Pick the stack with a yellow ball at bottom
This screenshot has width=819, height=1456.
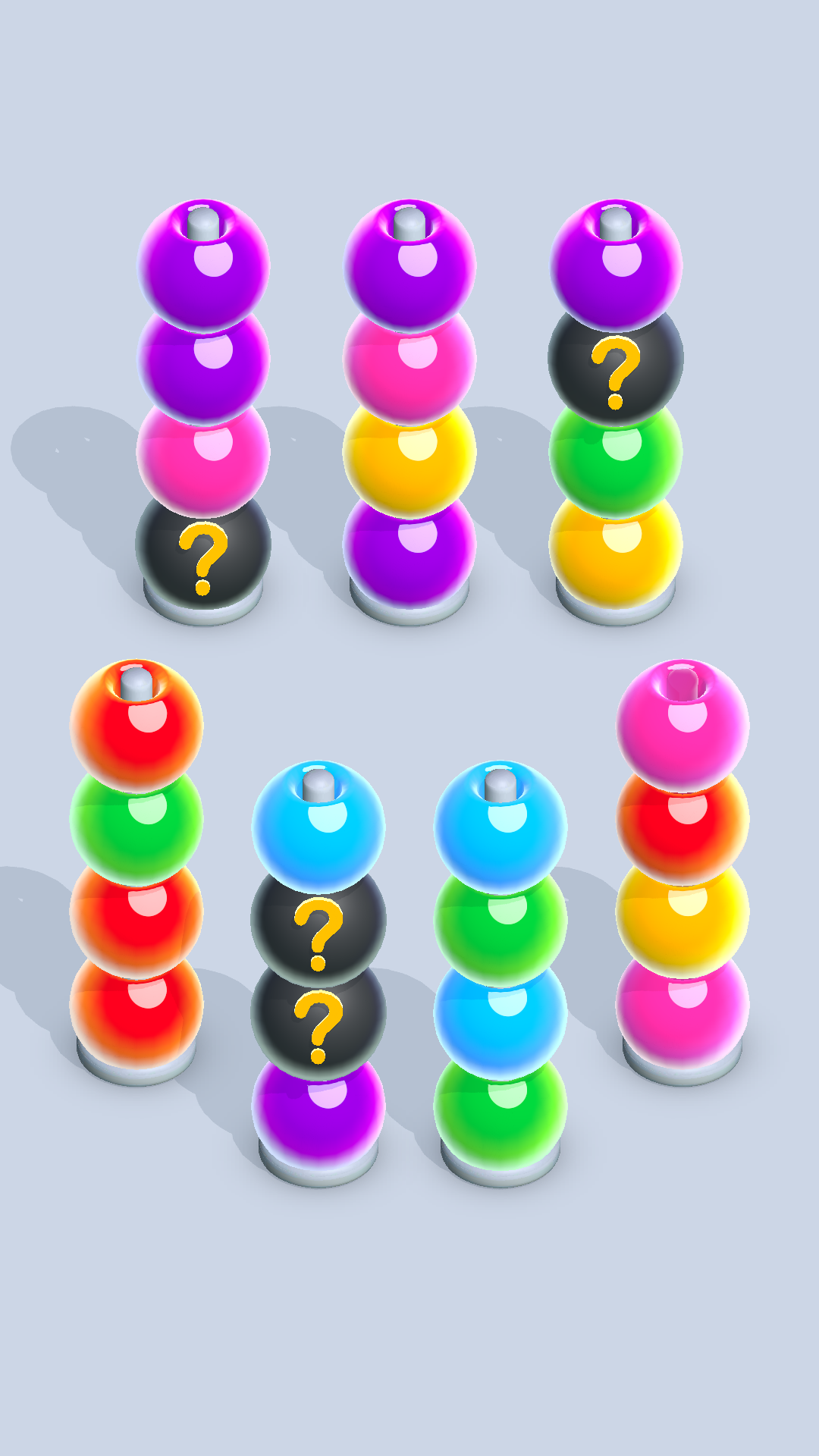(x=616, y=409)
